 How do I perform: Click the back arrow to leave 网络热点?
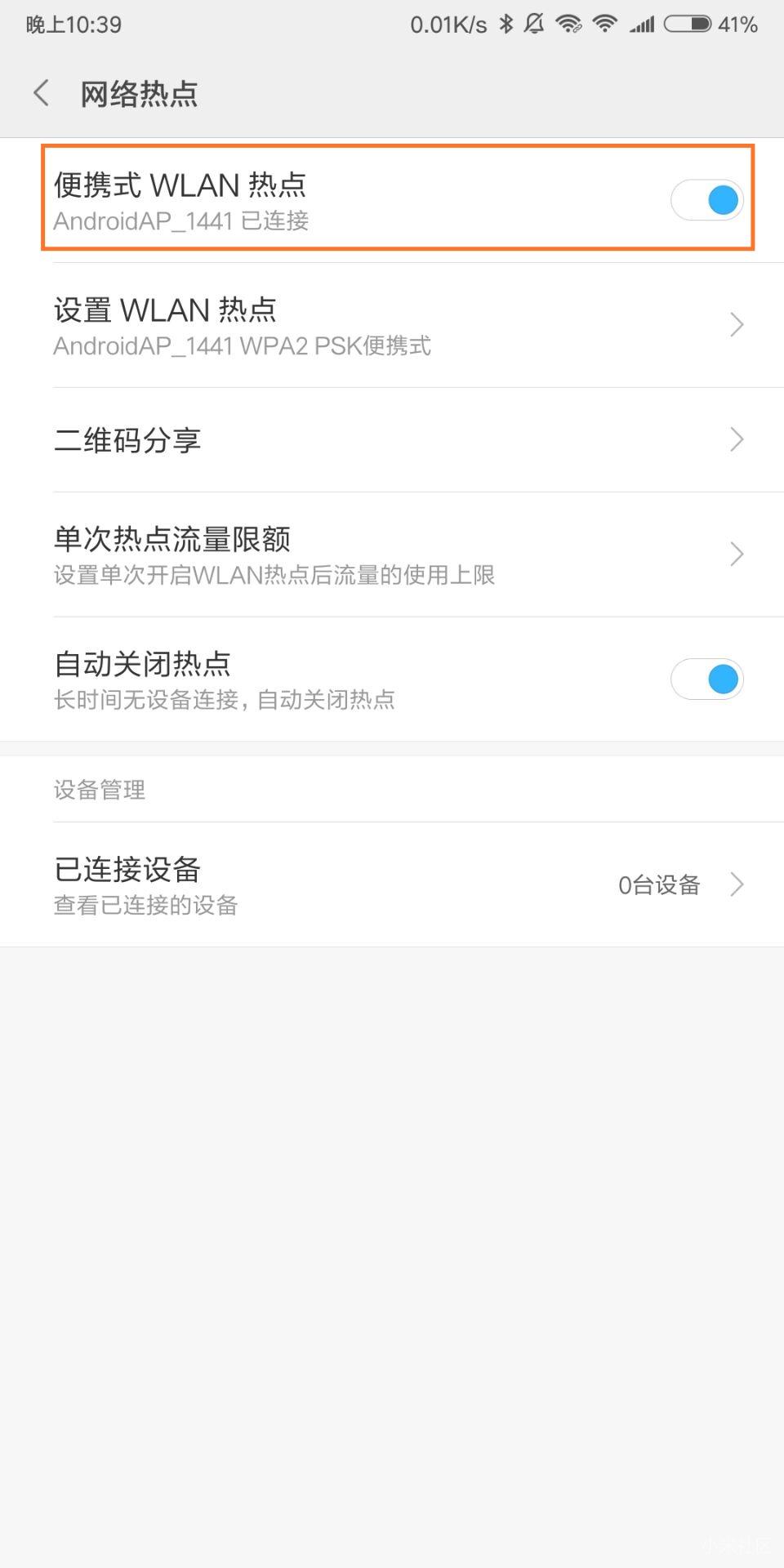[41, 93]
